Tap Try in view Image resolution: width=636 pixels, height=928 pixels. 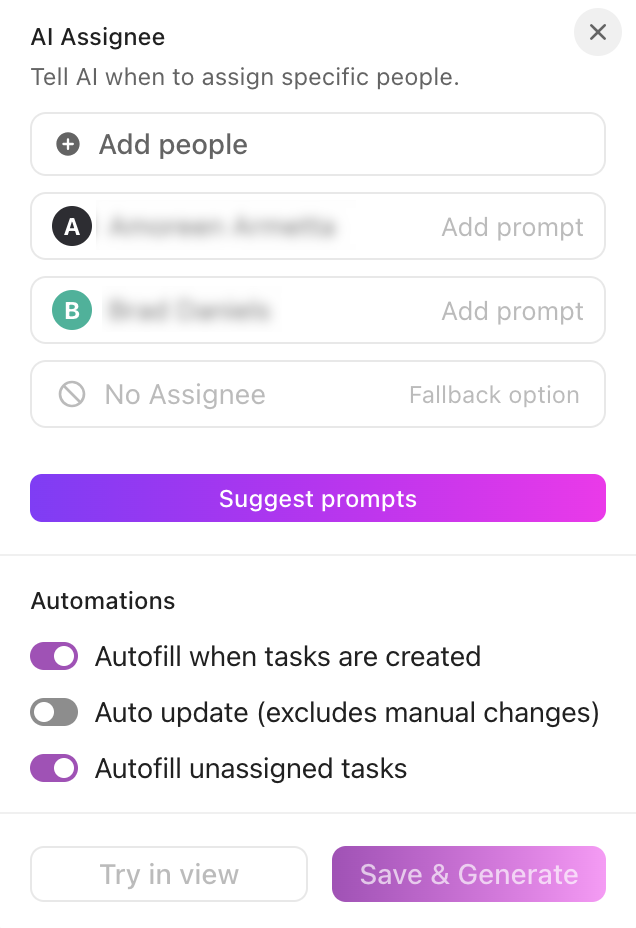click(169, 874)
